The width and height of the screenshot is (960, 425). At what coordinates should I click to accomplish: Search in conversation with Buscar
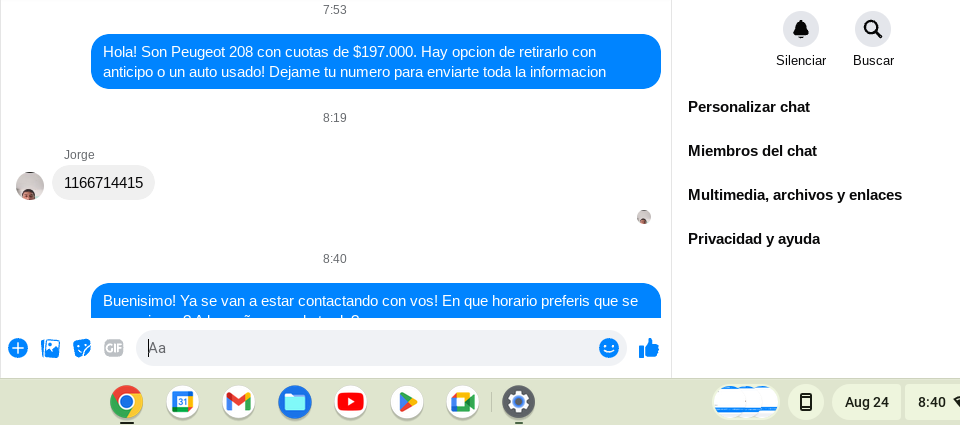[872, 29]
